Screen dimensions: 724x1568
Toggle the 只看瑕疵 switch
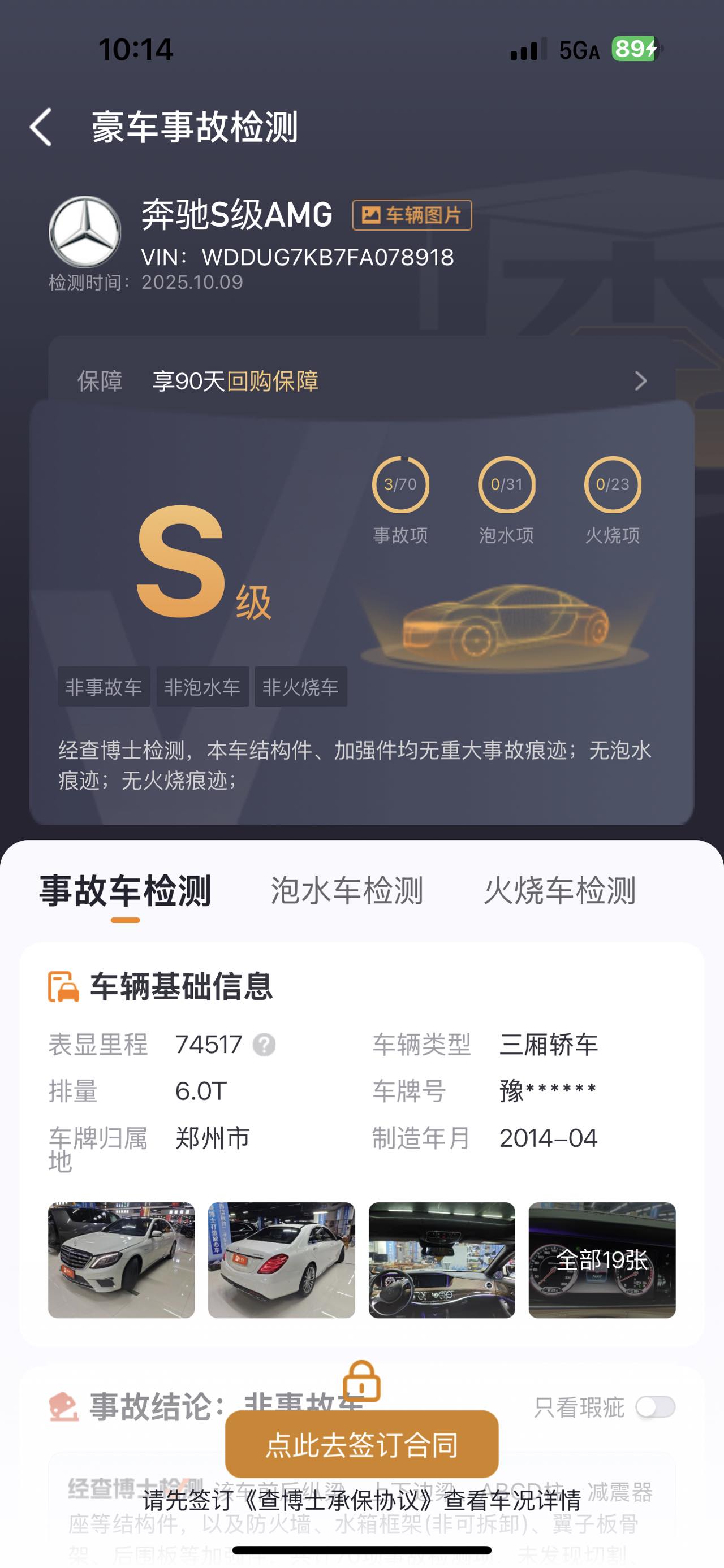(x=654, y=1407)
